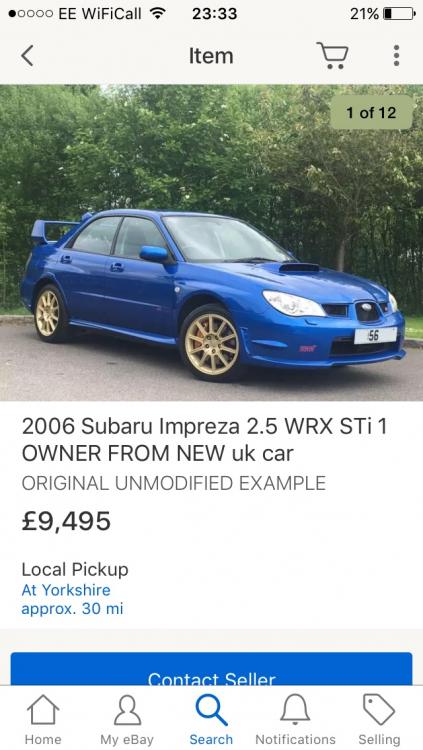Switch to the Home tab

click(x=43, y=720)
